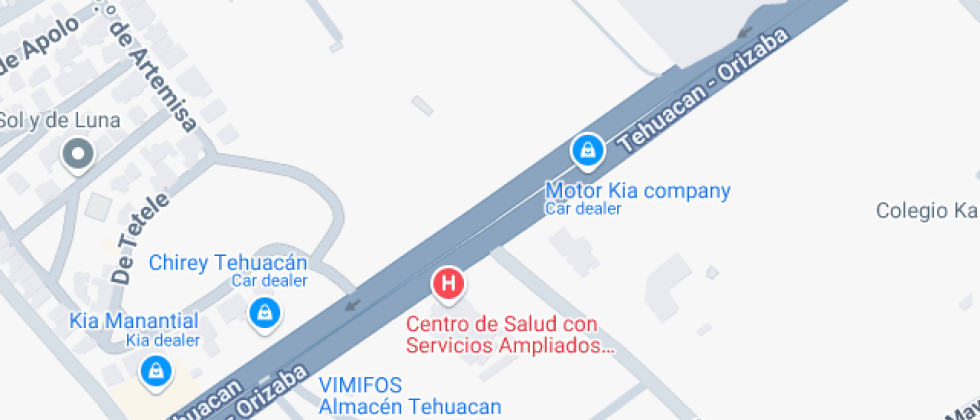Open the Colegio Ka place label
Screen dimensions: 980x420
coord(928,211)
